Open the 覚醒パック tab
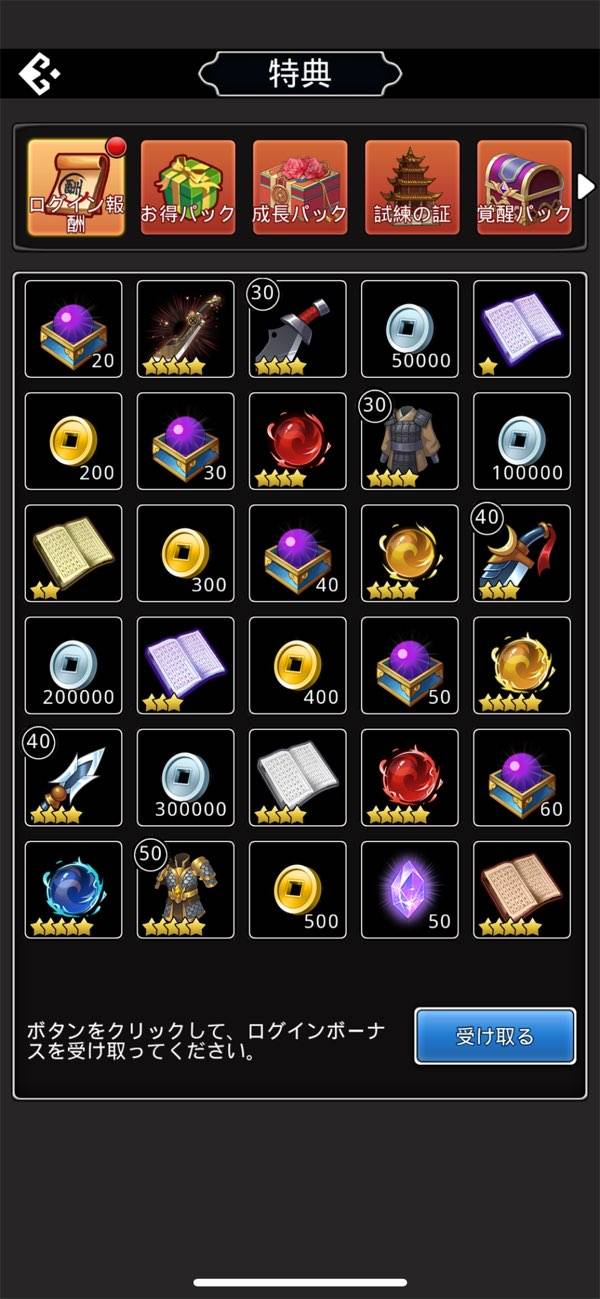600x1299 pixels. tap(524, 187)
